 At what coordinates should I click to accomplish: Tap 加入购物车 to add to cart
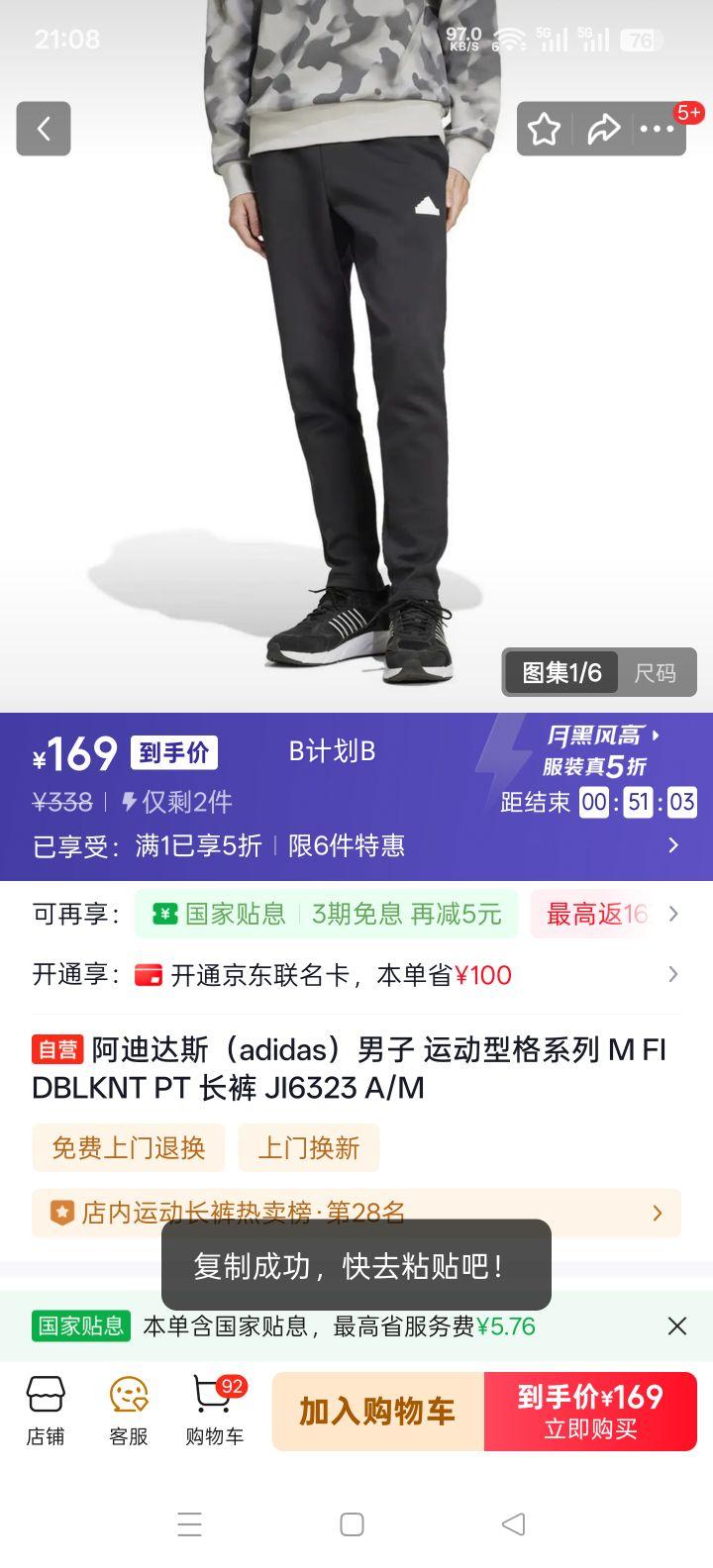click(x=376, y=1411)
